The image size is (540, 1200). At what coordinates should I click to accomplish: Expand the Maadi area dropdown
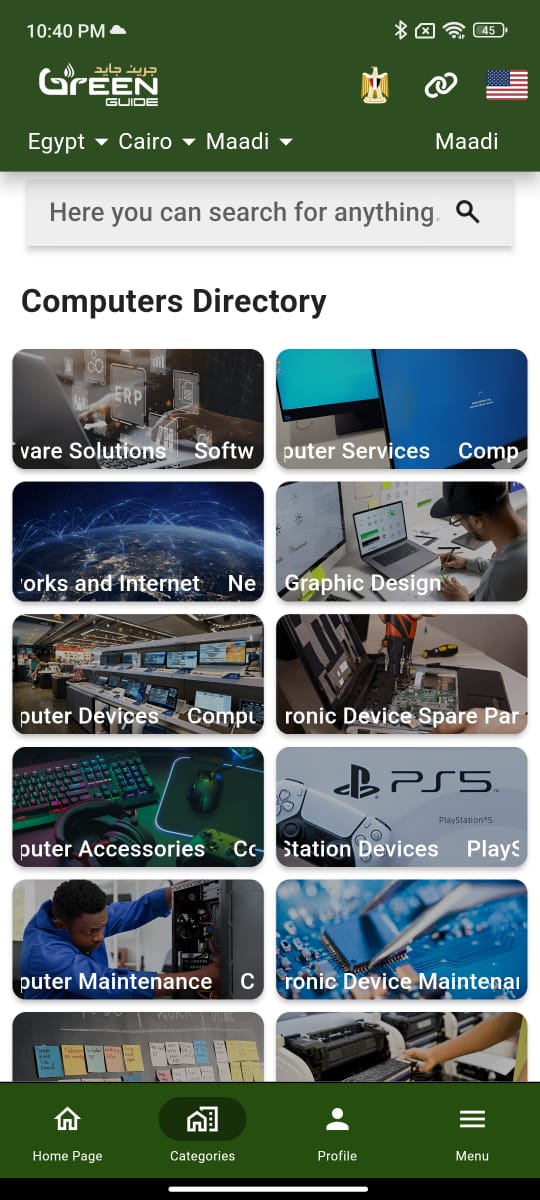click(249, 141)
